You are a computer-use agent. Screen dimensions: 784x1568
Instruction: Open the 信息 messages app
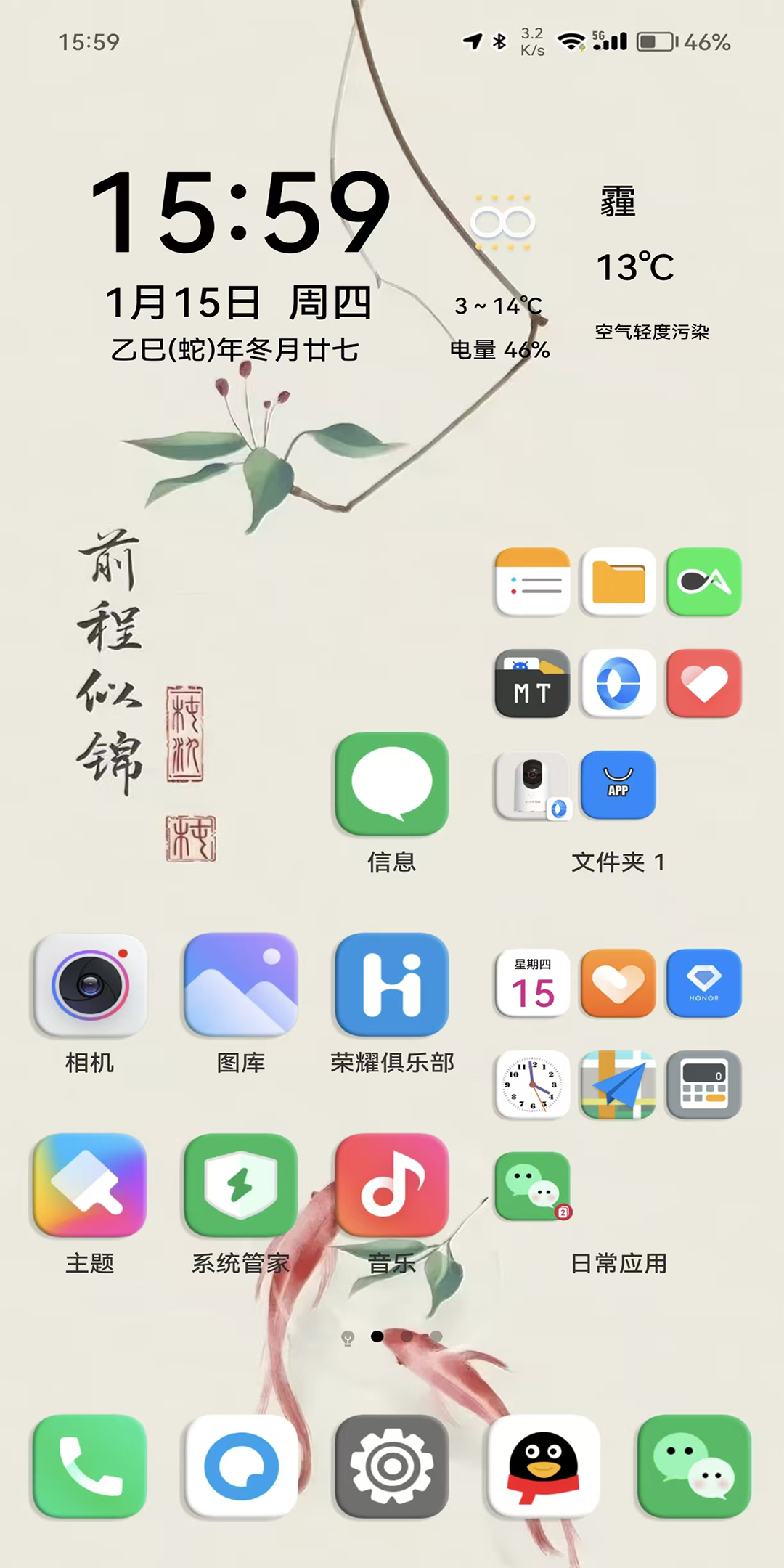[391, 785]
